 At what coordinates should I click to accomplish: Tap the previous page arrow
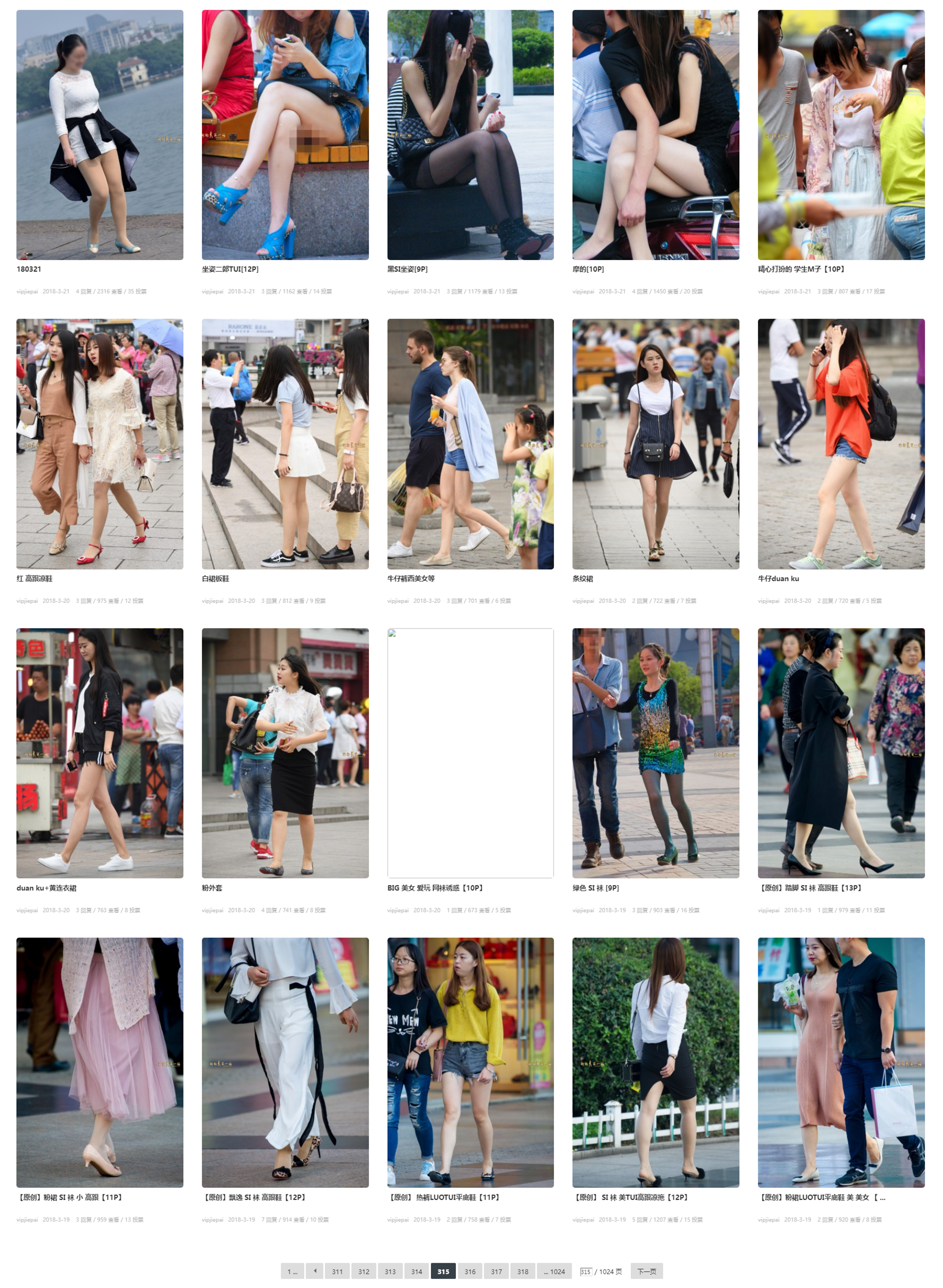[314, 1272]
